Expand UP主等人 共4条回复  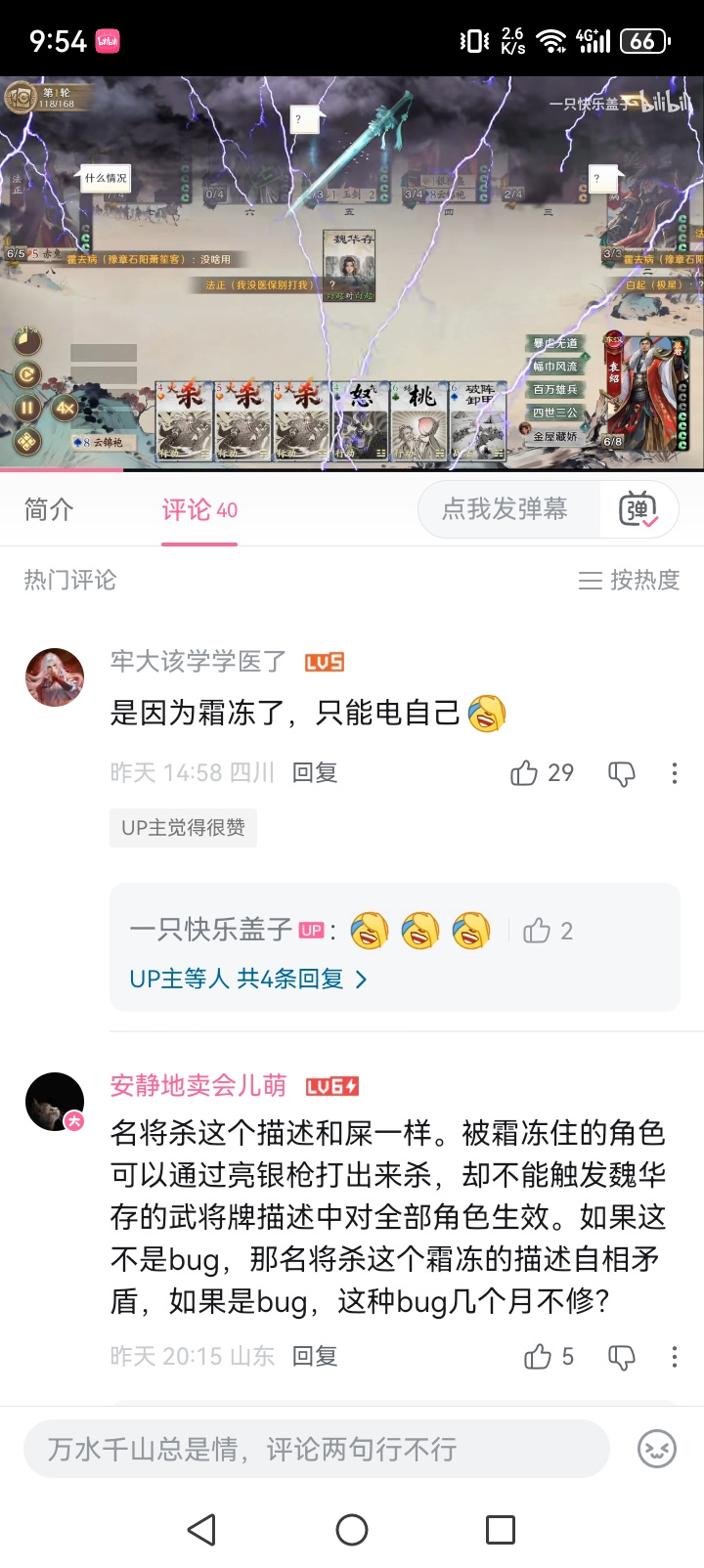[x=248, y=979]
